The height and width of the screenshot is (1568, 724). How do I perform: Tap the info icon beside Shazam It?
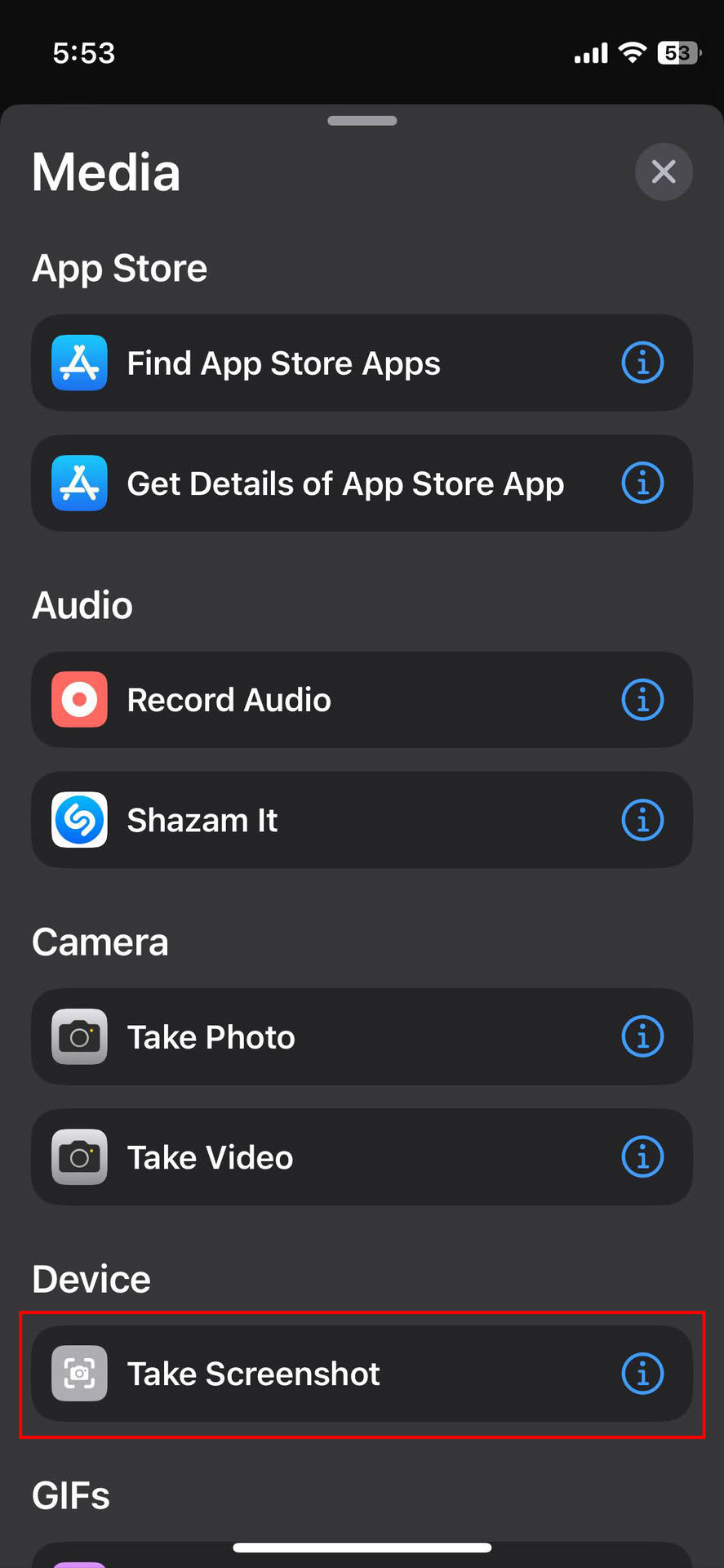(642, 820)
